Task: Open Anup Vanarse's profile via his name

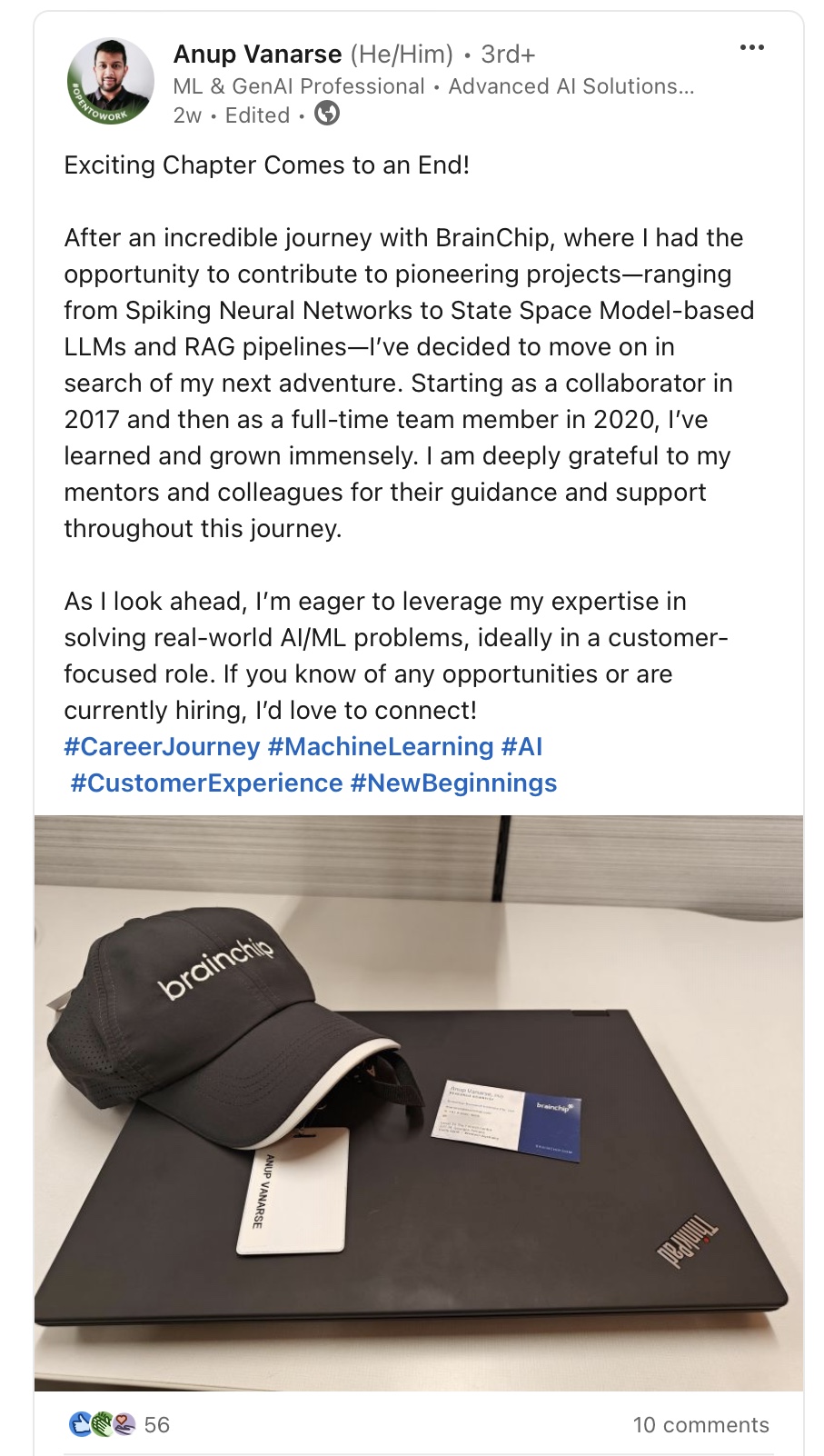Action: [257, 55]
